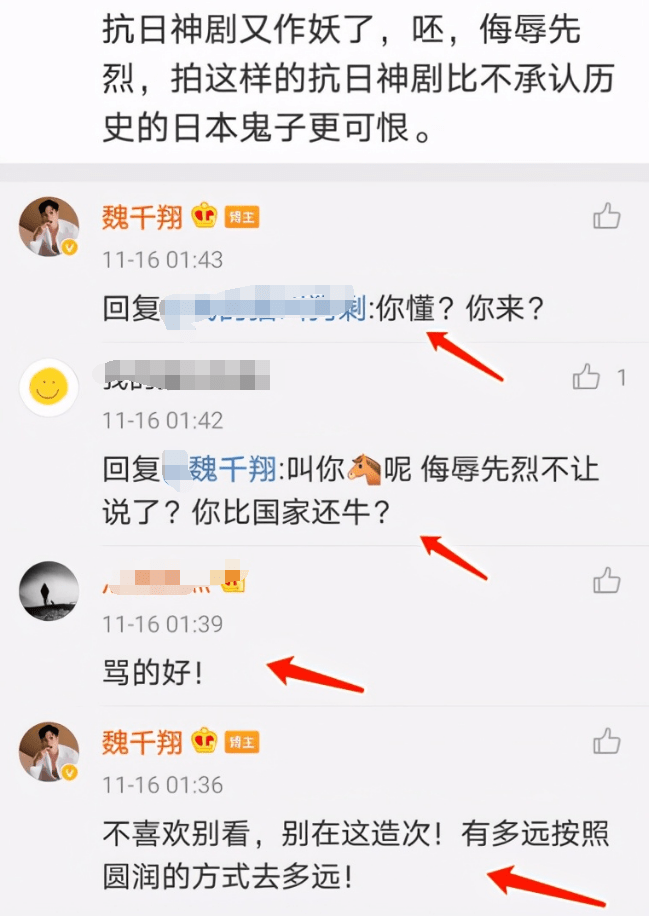Image resolution: width=649 pixels, height=916 pixels.
Task: Open the blurred blue username in "你懂？你来？" reply
Action: pyautogui.click(x=264, y=308)
